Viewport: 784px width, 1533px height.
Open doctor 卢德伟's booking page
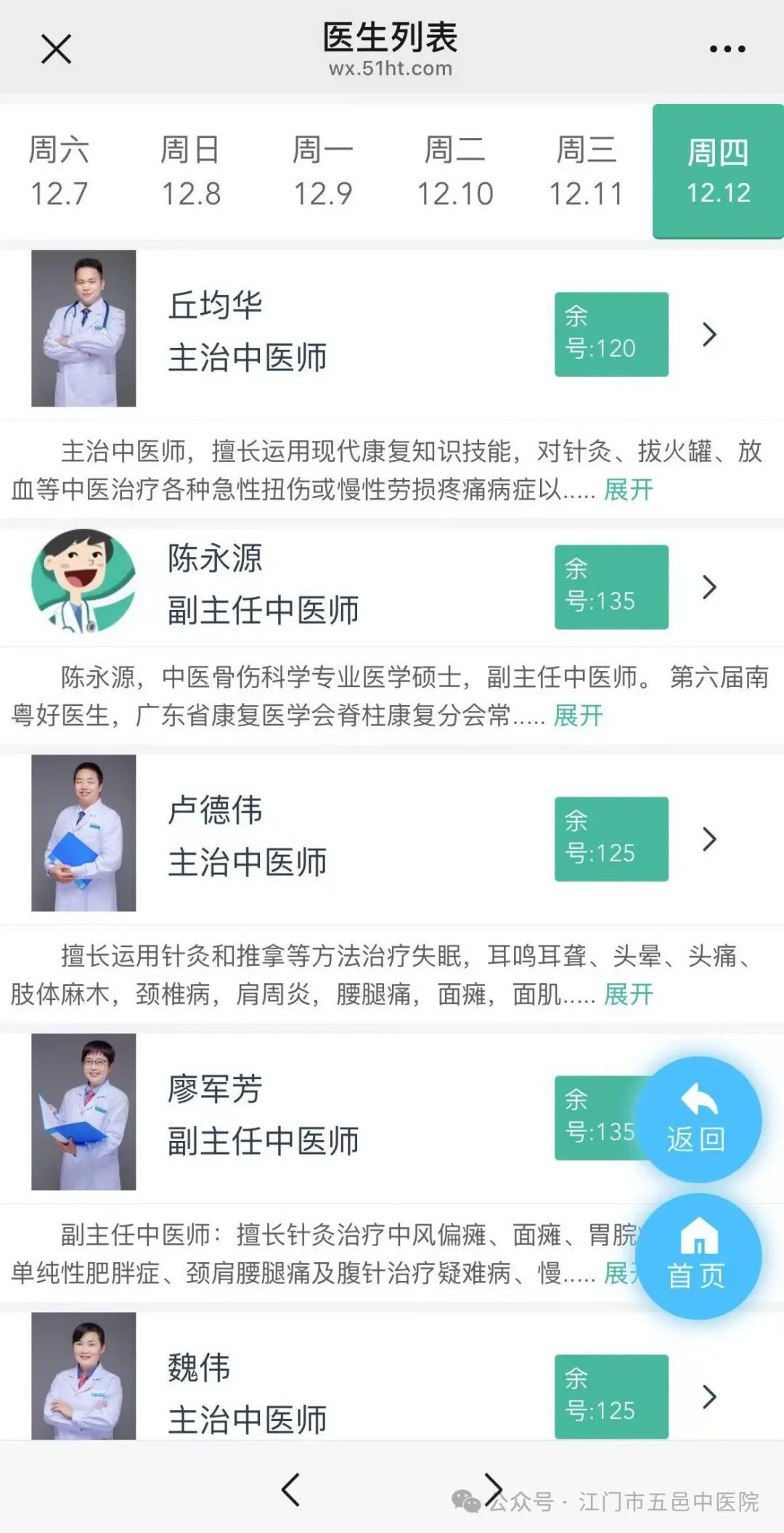709,839
